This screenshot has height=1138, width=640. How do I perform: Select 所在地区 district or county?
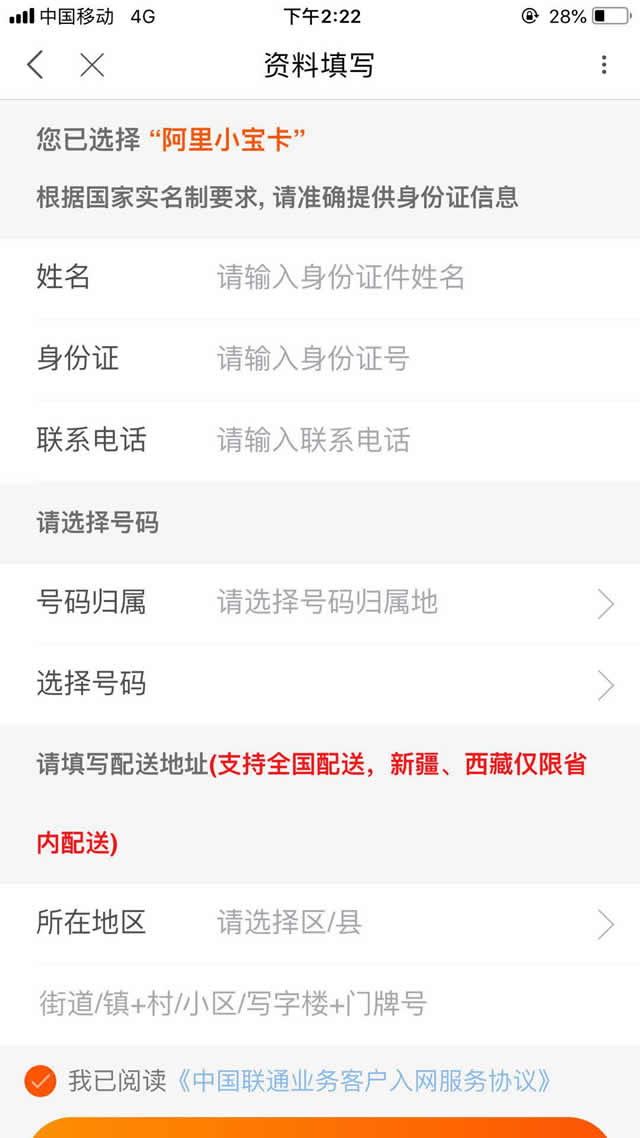click(400, 923)
